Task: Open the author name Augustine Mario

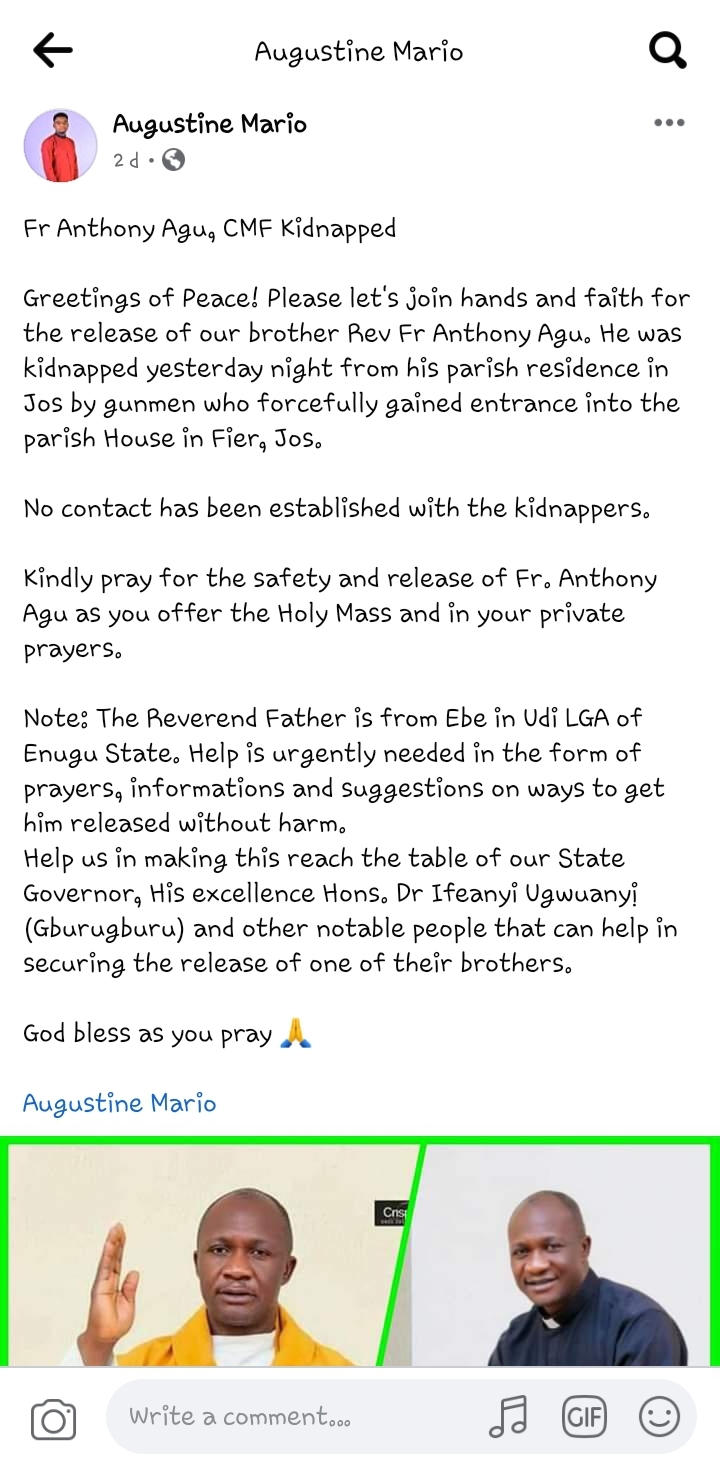Action: pyautogui.click(x=209, y=124)
